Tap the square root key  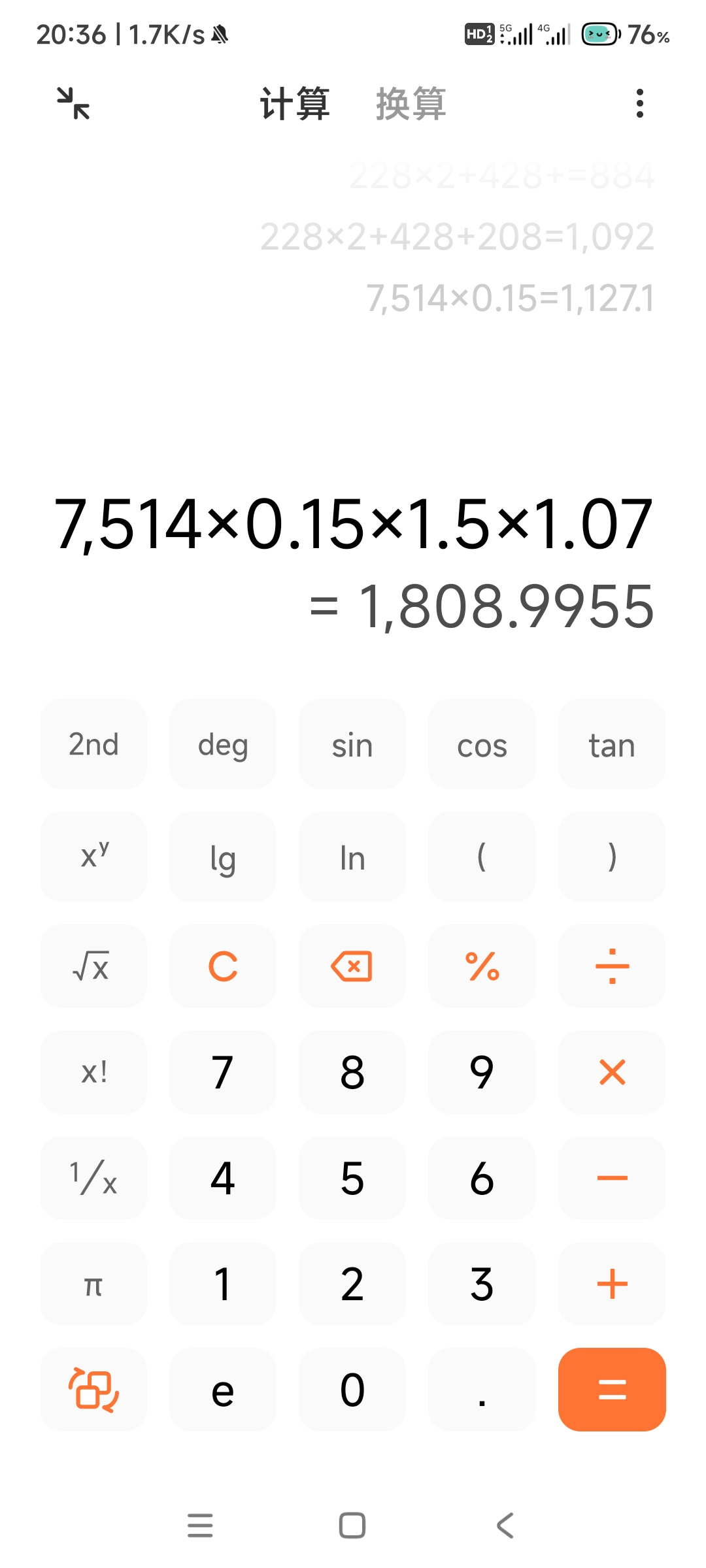coord(93,966)
